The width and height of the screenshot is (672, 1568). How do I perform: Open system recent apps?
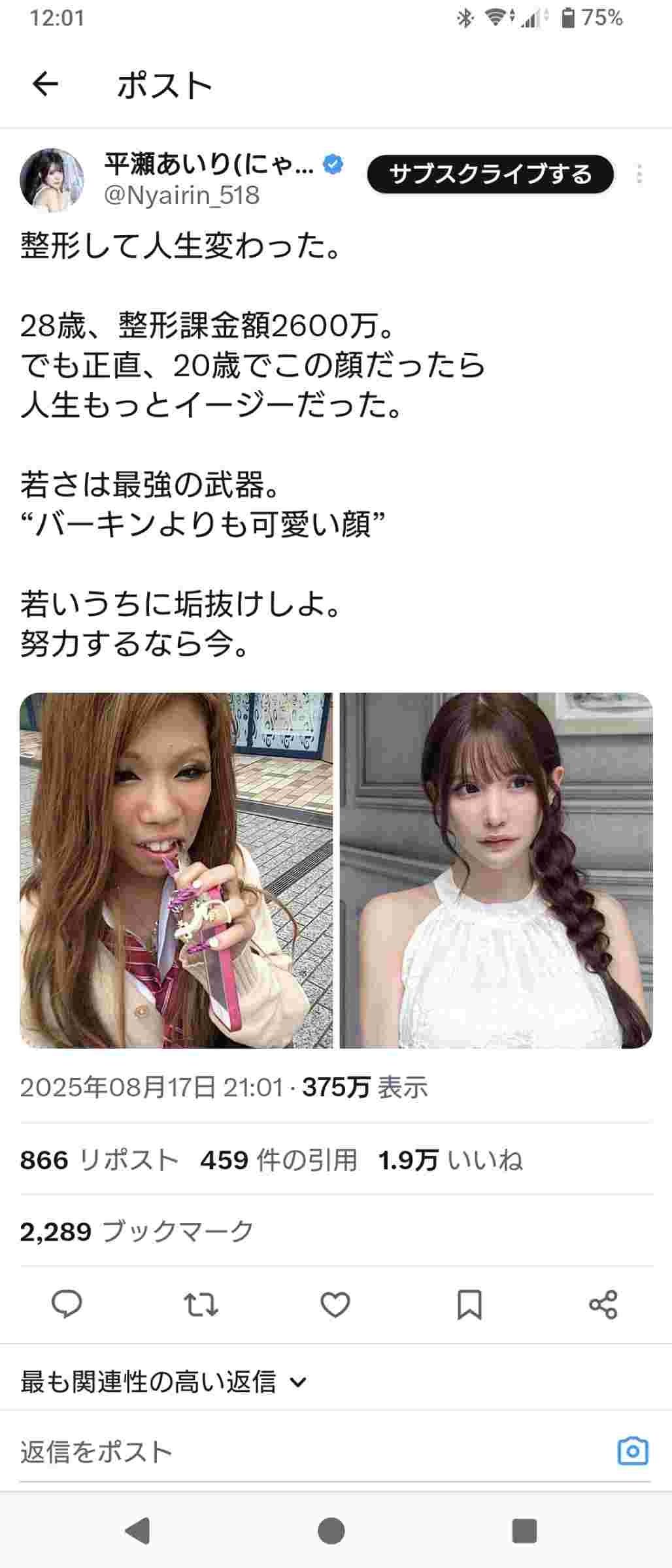[524, 1531]
